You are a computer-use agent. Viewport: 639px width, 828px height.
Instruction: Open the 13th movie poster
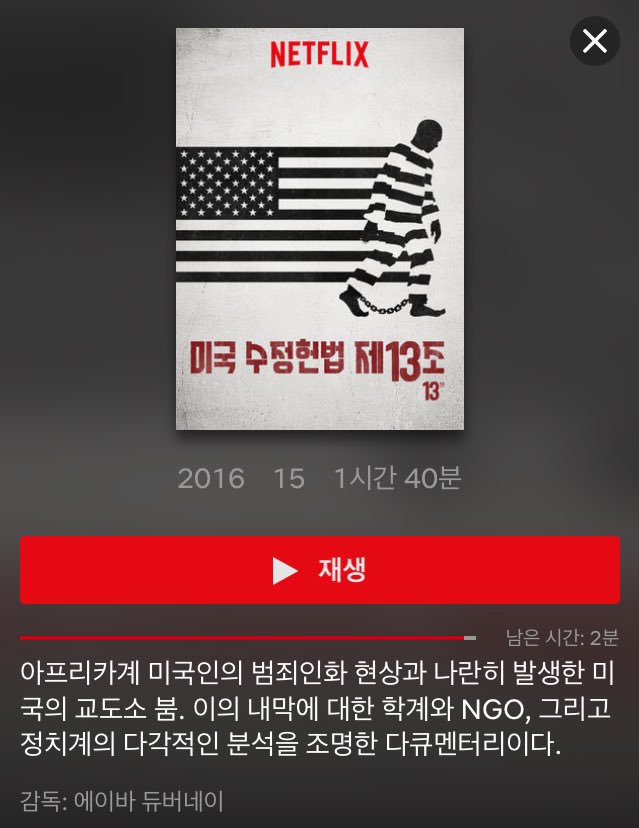pos(320,229)
